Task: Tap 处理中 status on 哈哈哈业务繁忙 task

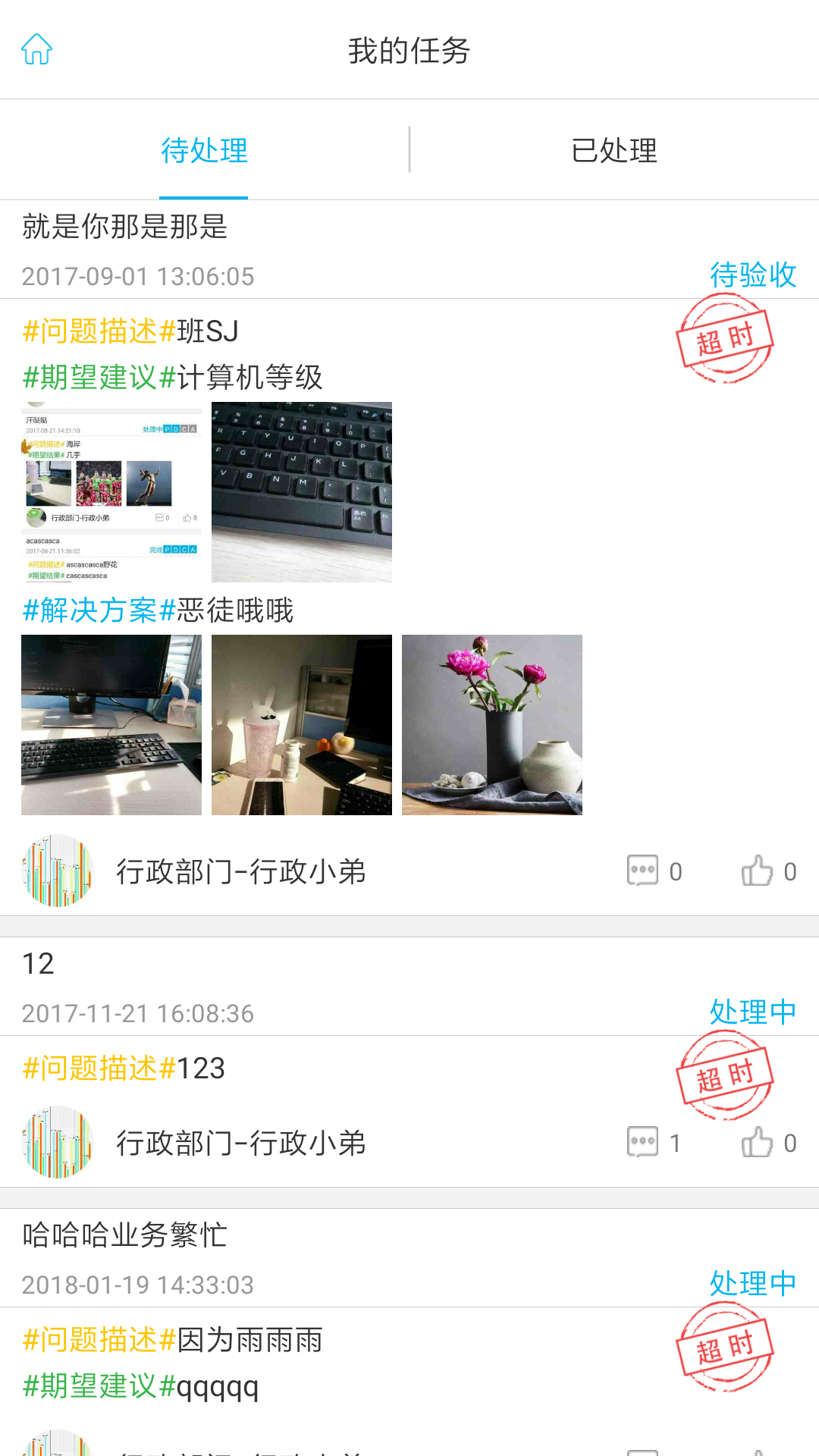Action: coord(752,1283)
